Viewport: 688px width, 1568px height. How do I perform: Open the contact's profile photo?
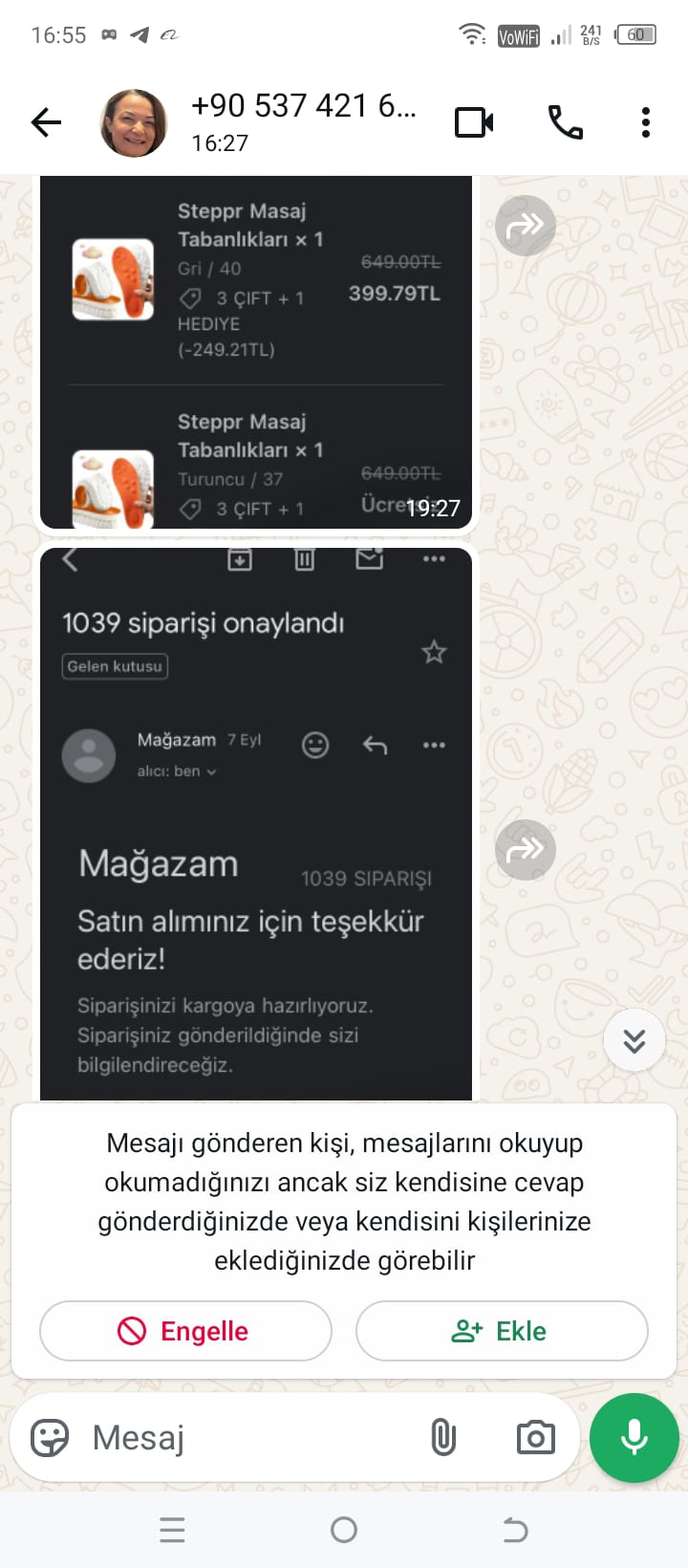134,122
